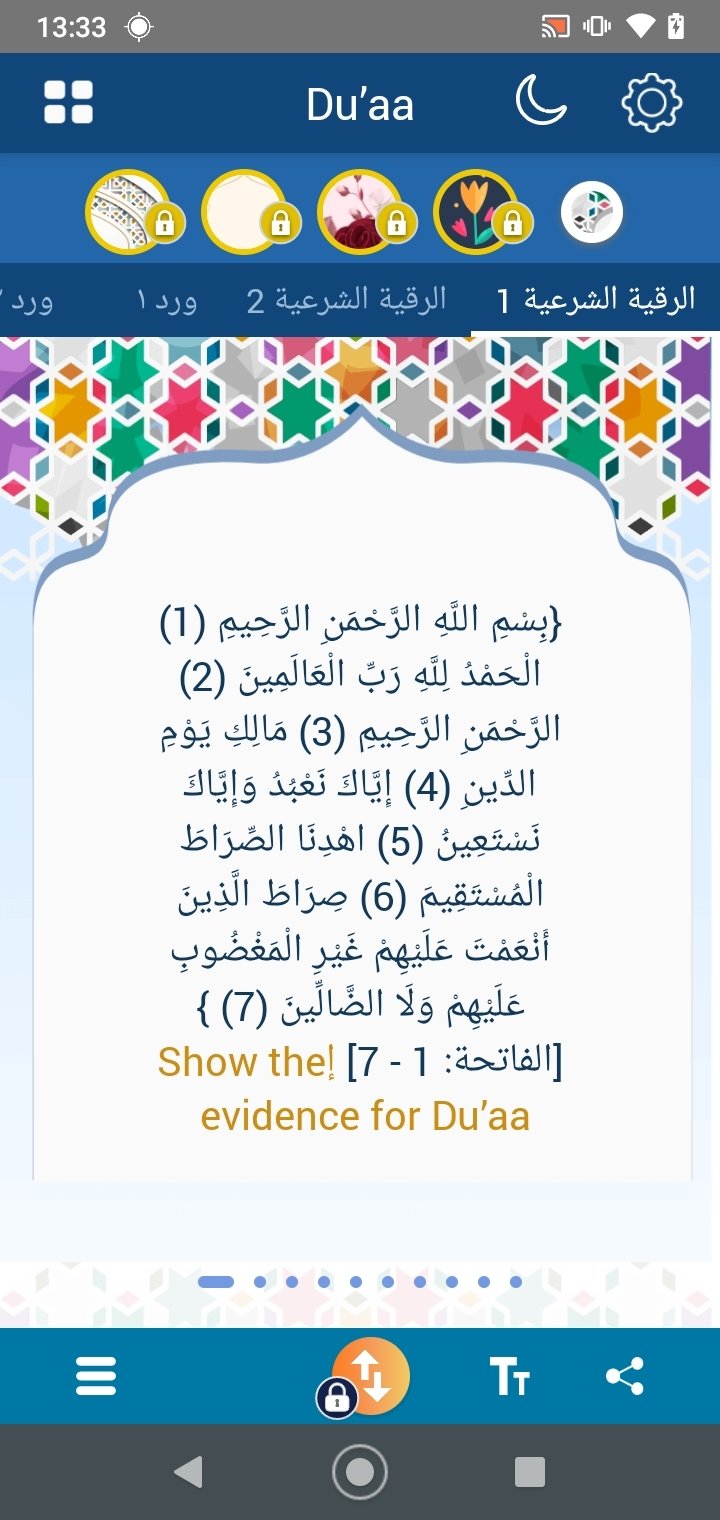720x1520 pixels.
Task: Select the locked white lattice theme
Action: (x=130, y=212)
